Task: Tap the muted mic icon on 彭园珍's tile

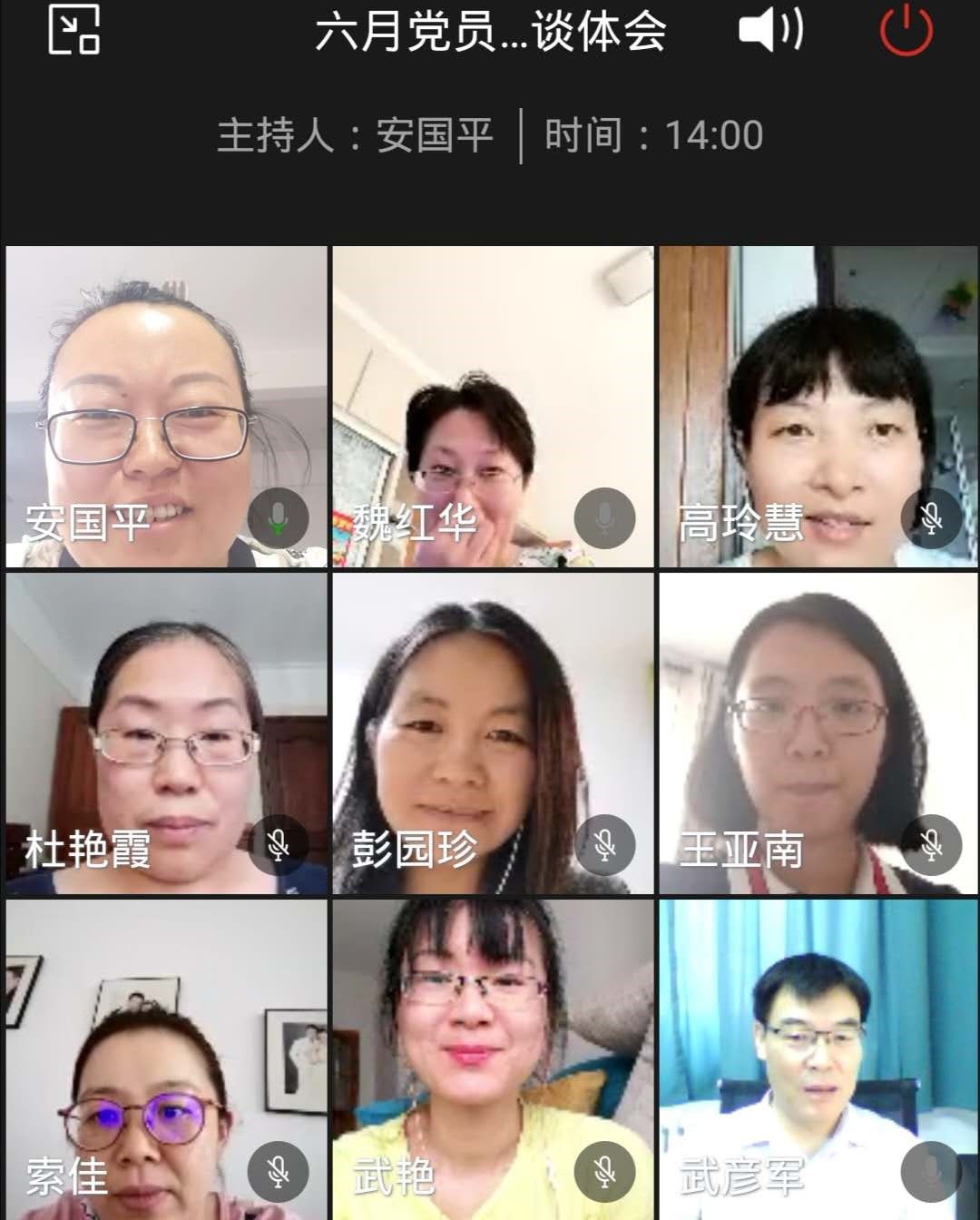Action: [605, 845]
